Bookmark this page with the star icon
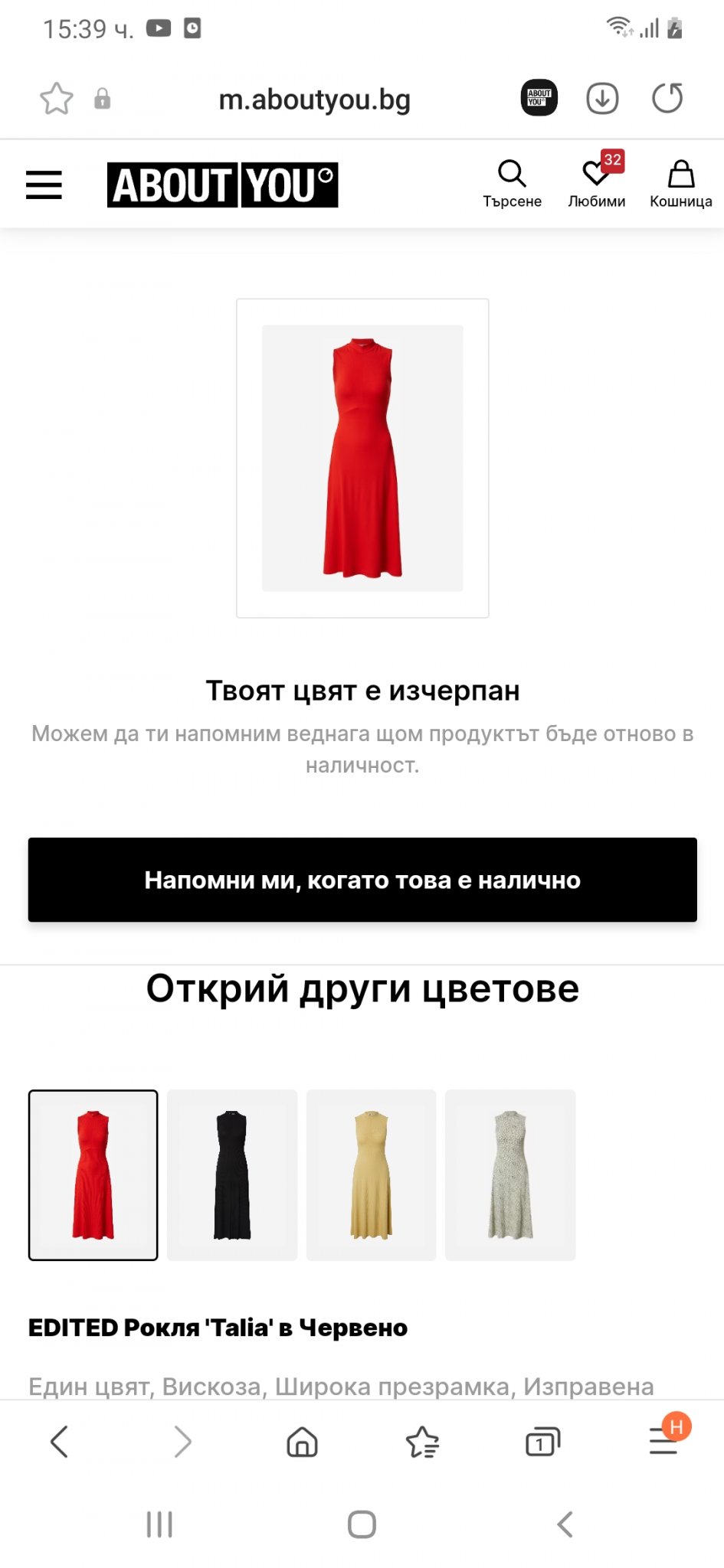The width and height of the screenshot is (724, 1568). click(x=57, y=99)
